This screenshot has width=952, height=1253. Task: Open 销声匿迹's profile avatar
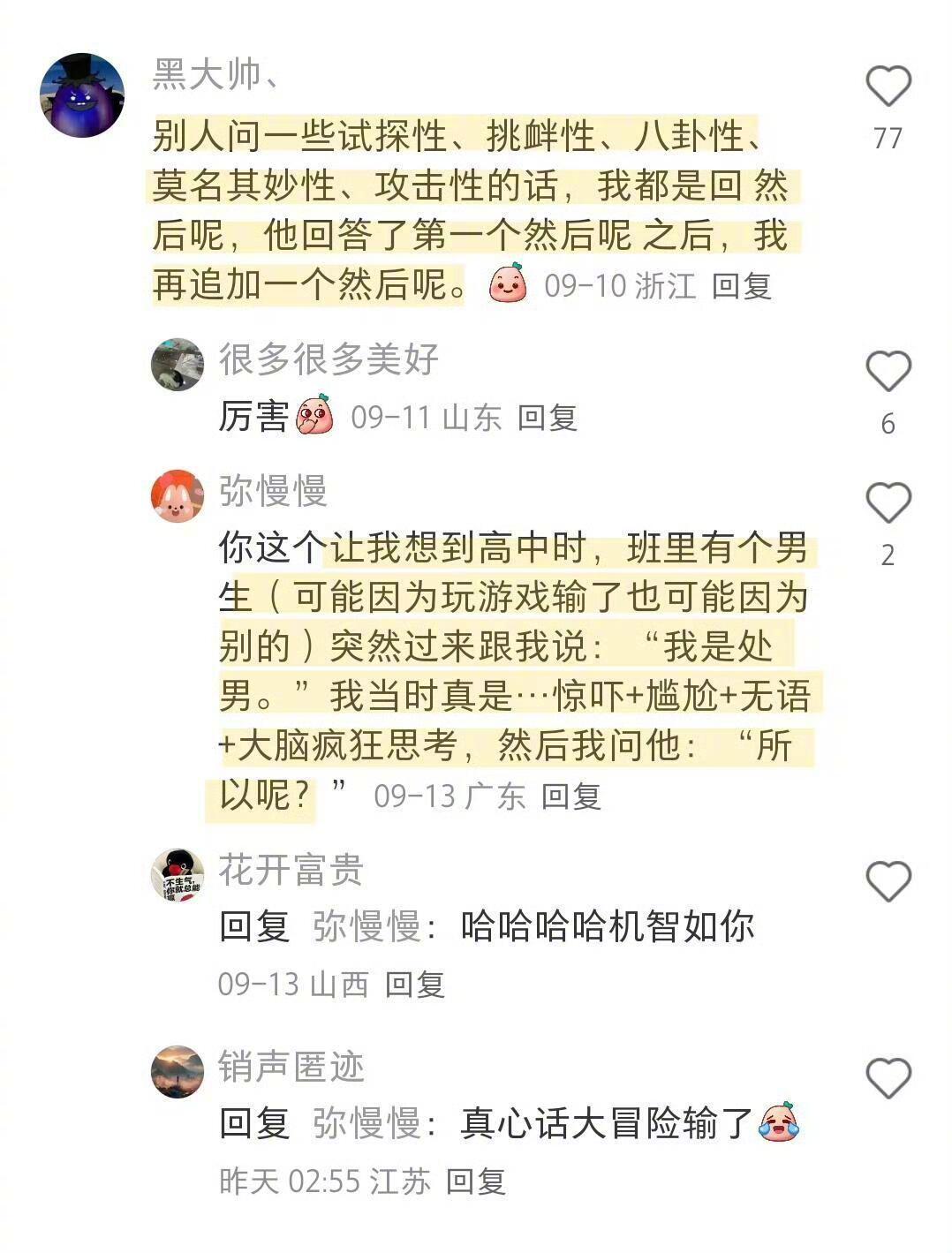coord(176,1070)
